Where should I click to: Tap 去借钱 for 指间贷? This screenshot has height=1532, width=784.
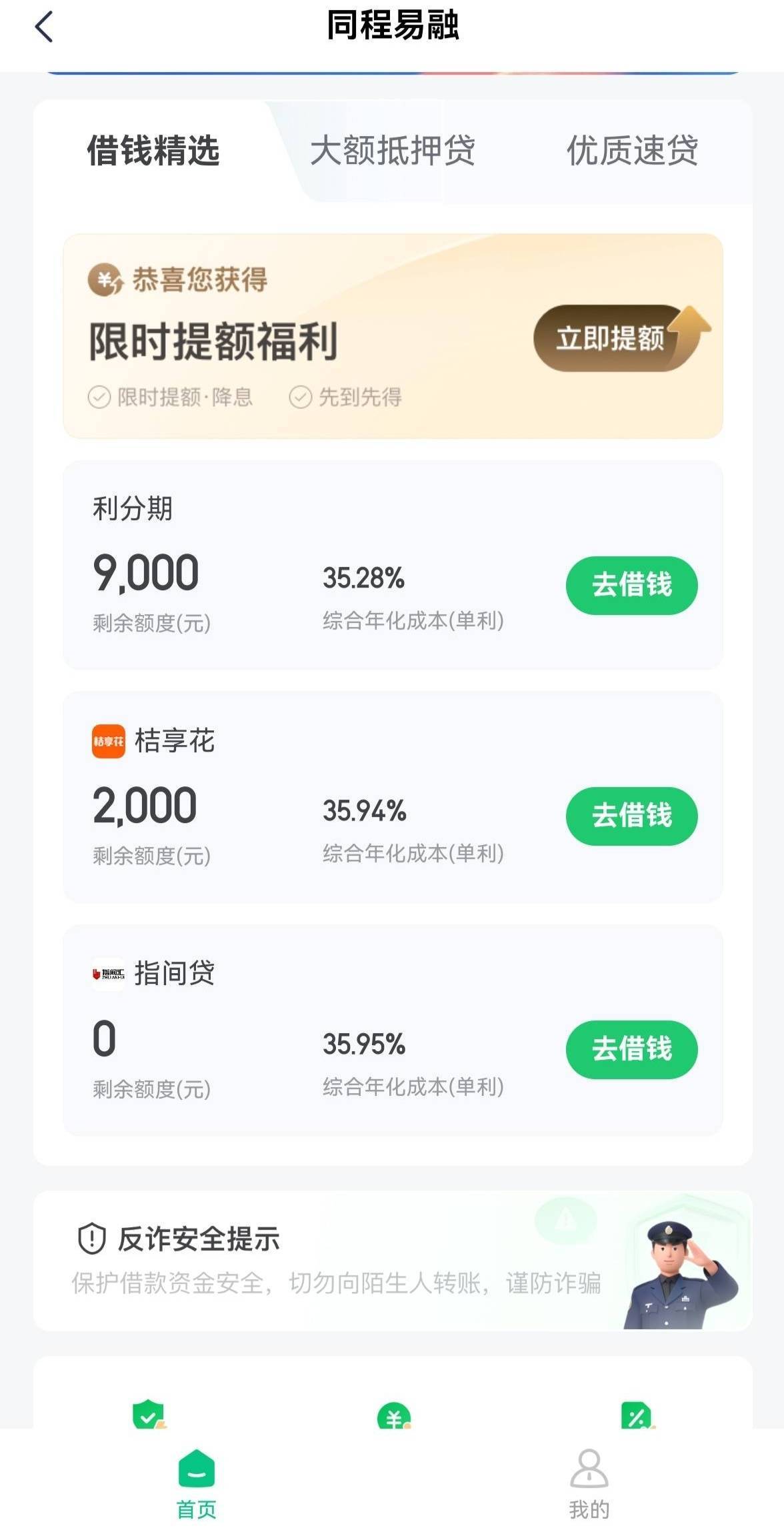tap(631, 1049)
